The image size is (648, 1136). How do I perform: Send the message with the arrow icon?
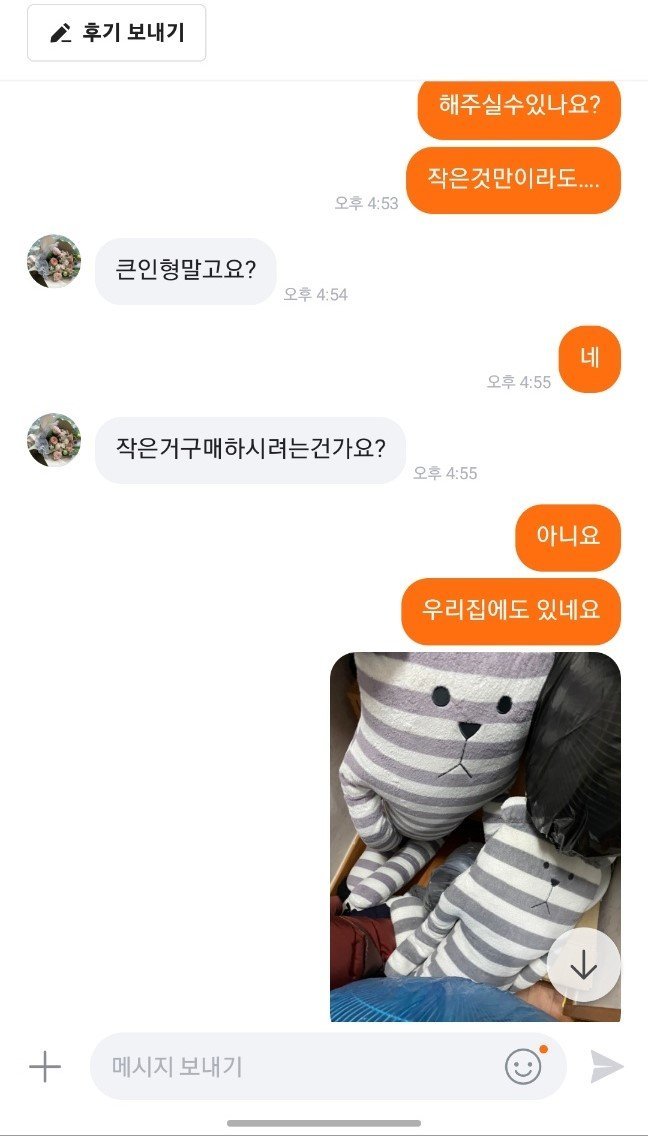pos(607,1067)
